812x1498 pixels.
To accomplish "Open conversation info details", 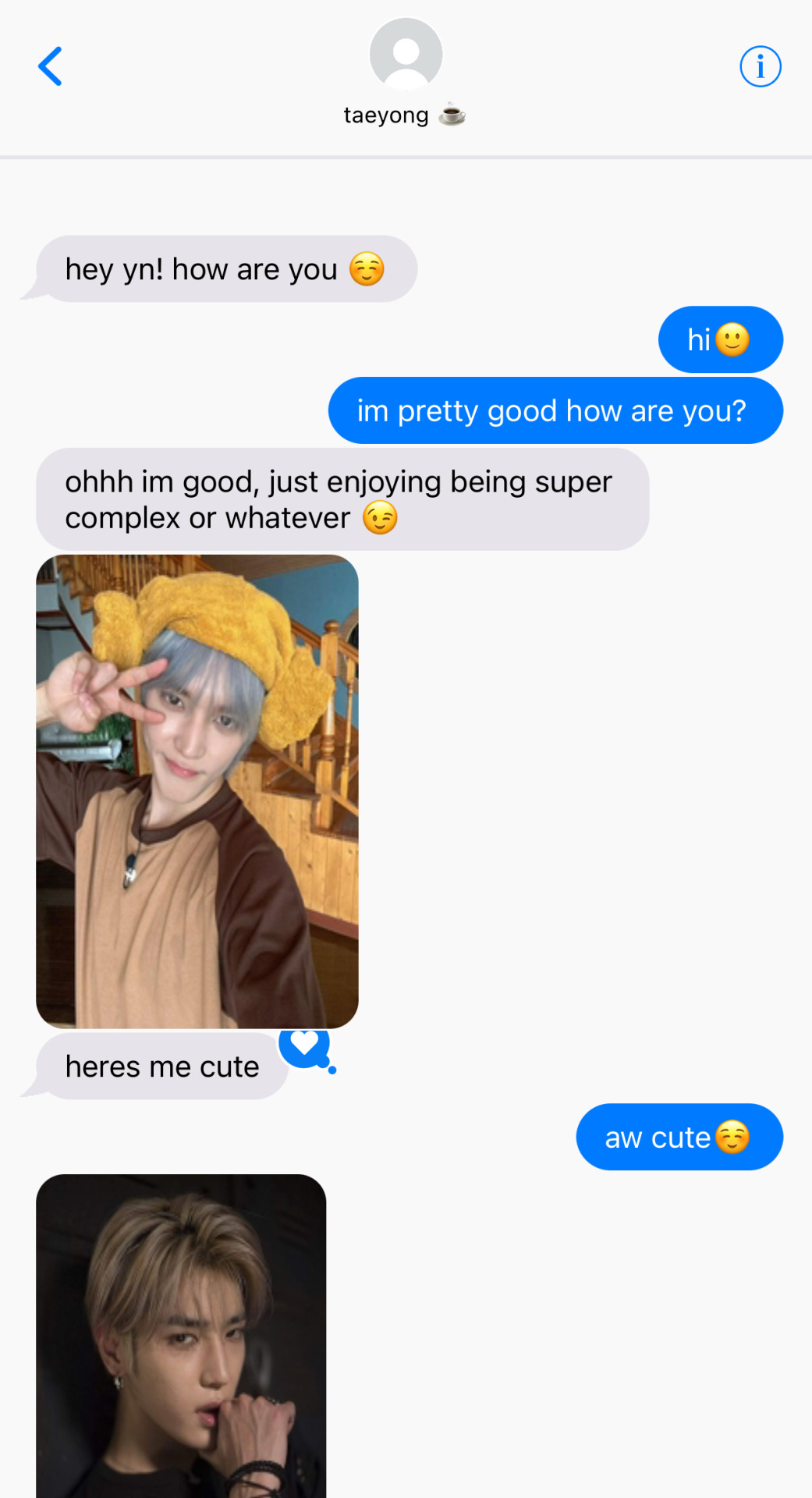I will coord(760,66).
